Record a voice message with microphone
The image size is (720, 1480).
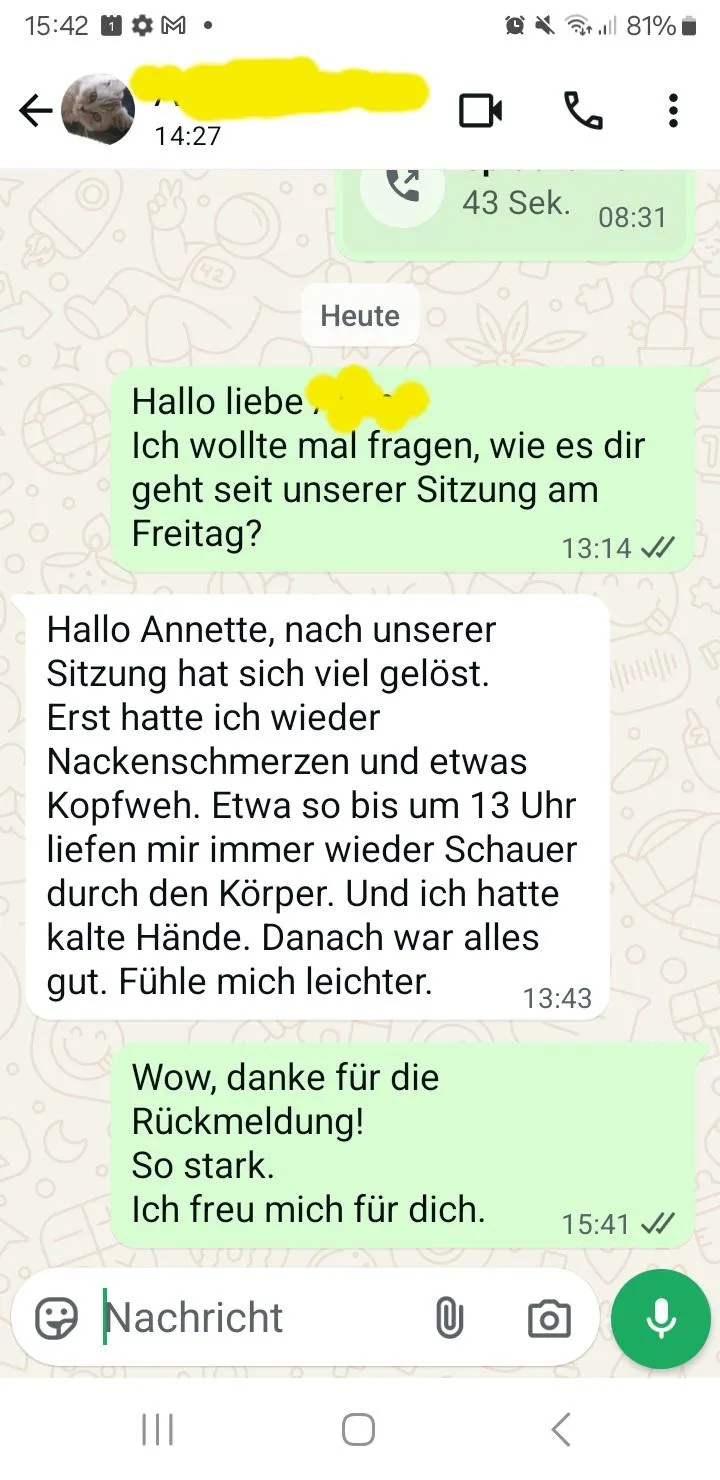pyautogui.click(x=660, y=1319)
